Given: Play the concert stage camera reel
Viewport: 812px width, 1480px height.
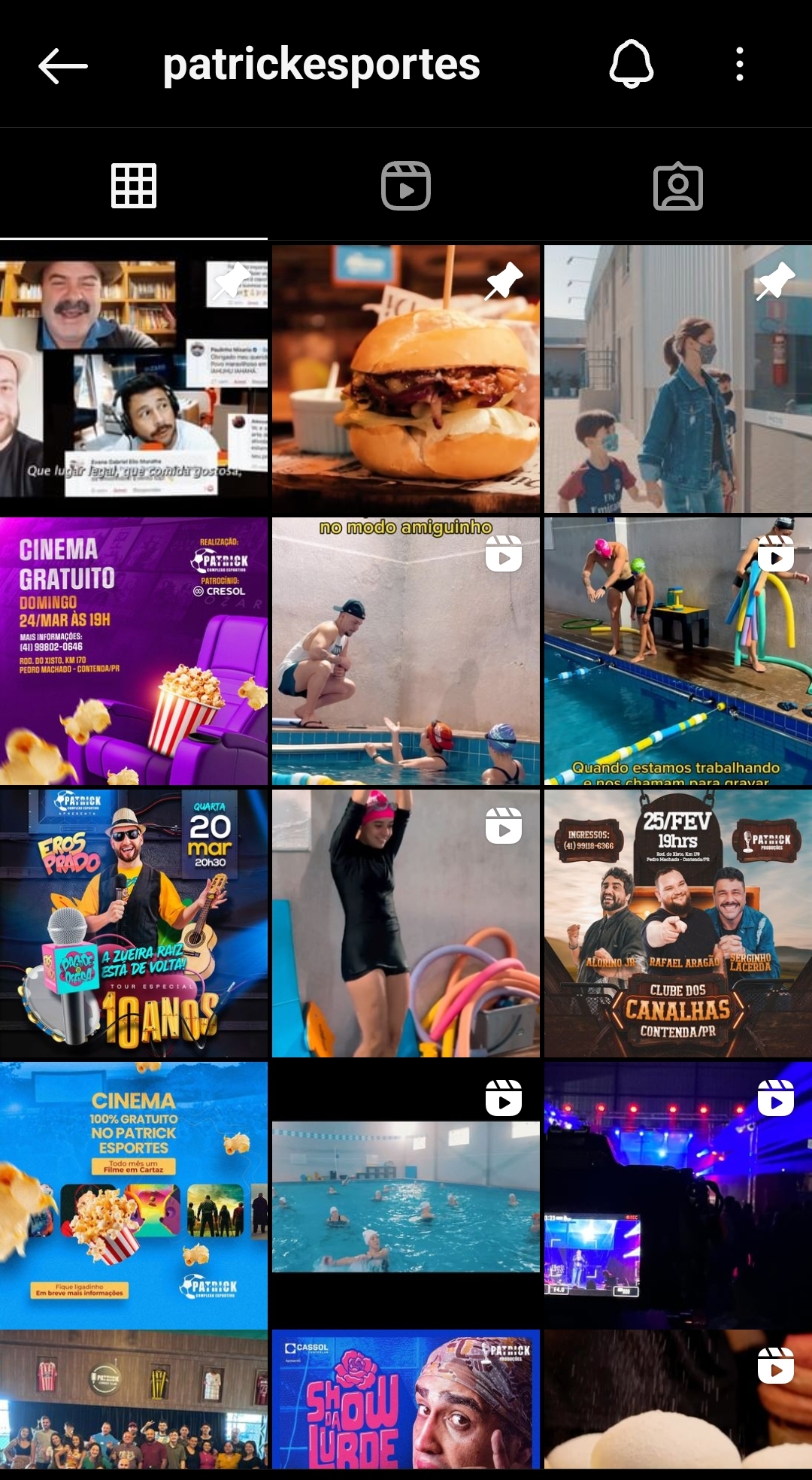Looking at the screenshot, I should point(677,1196).
